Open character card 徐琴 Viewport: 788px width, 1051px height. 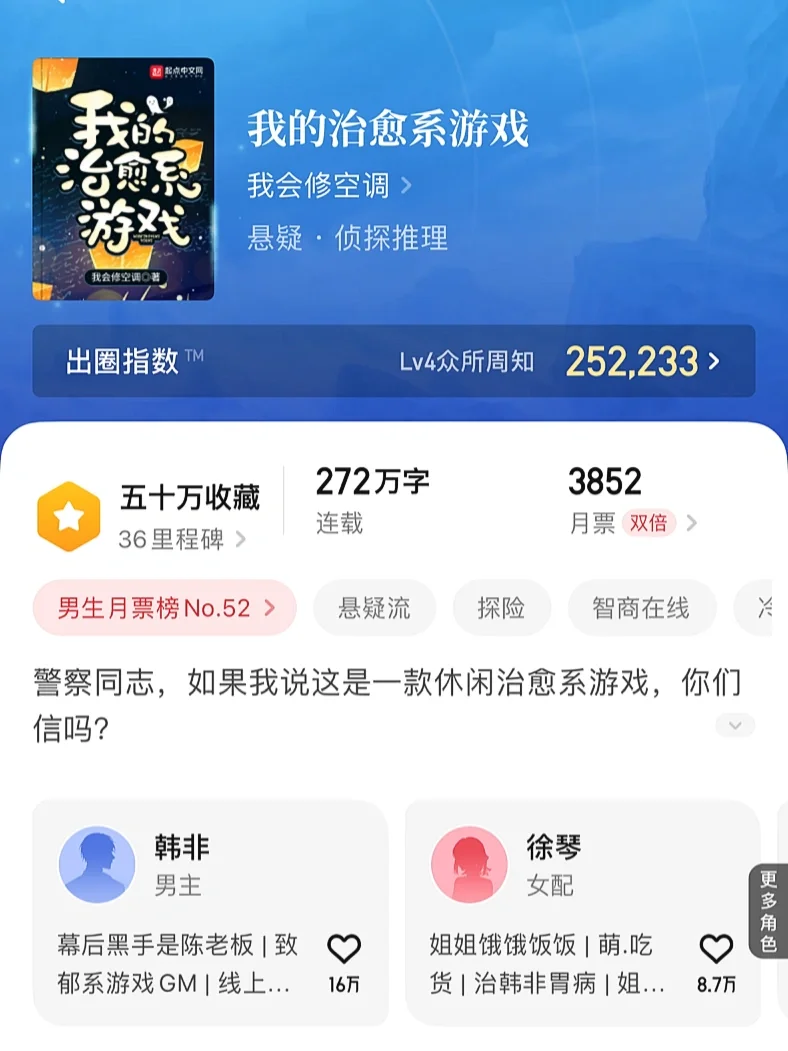(x=552, y=865)
